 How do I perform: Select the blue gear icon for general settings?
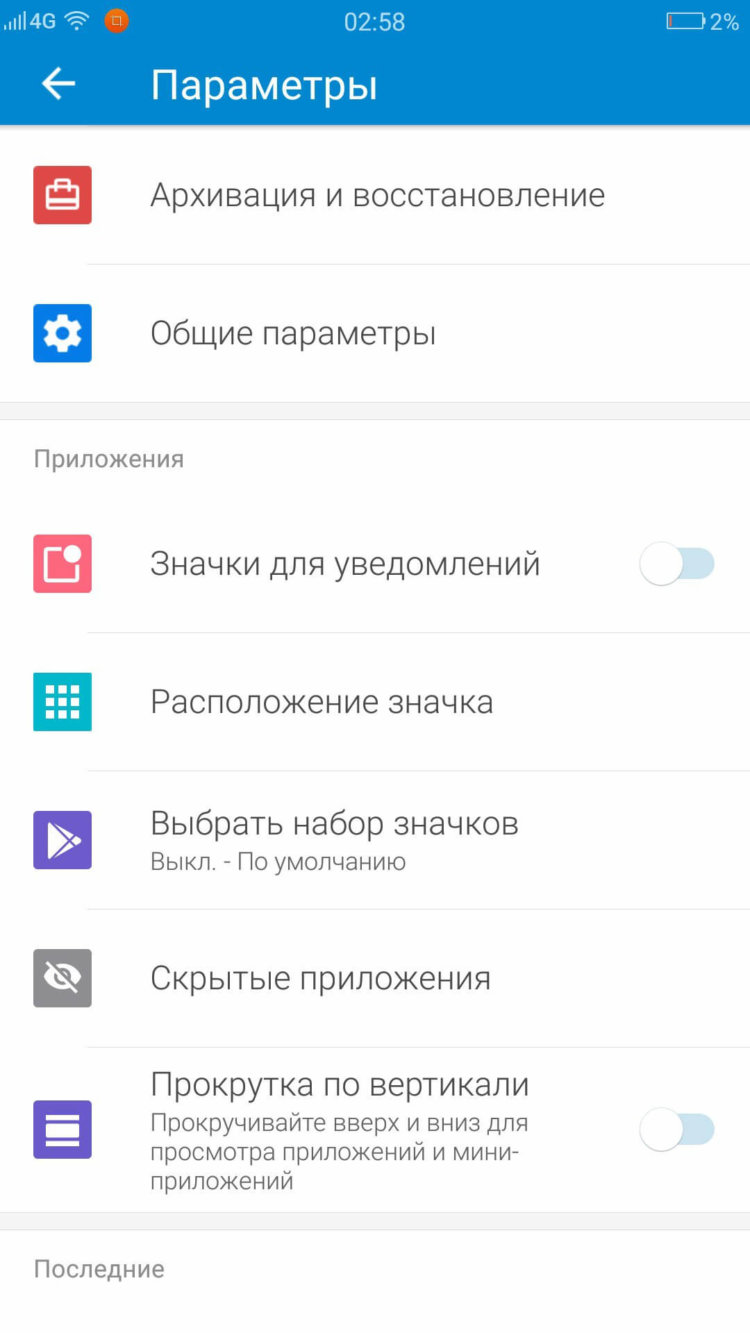tap(62, 332)
